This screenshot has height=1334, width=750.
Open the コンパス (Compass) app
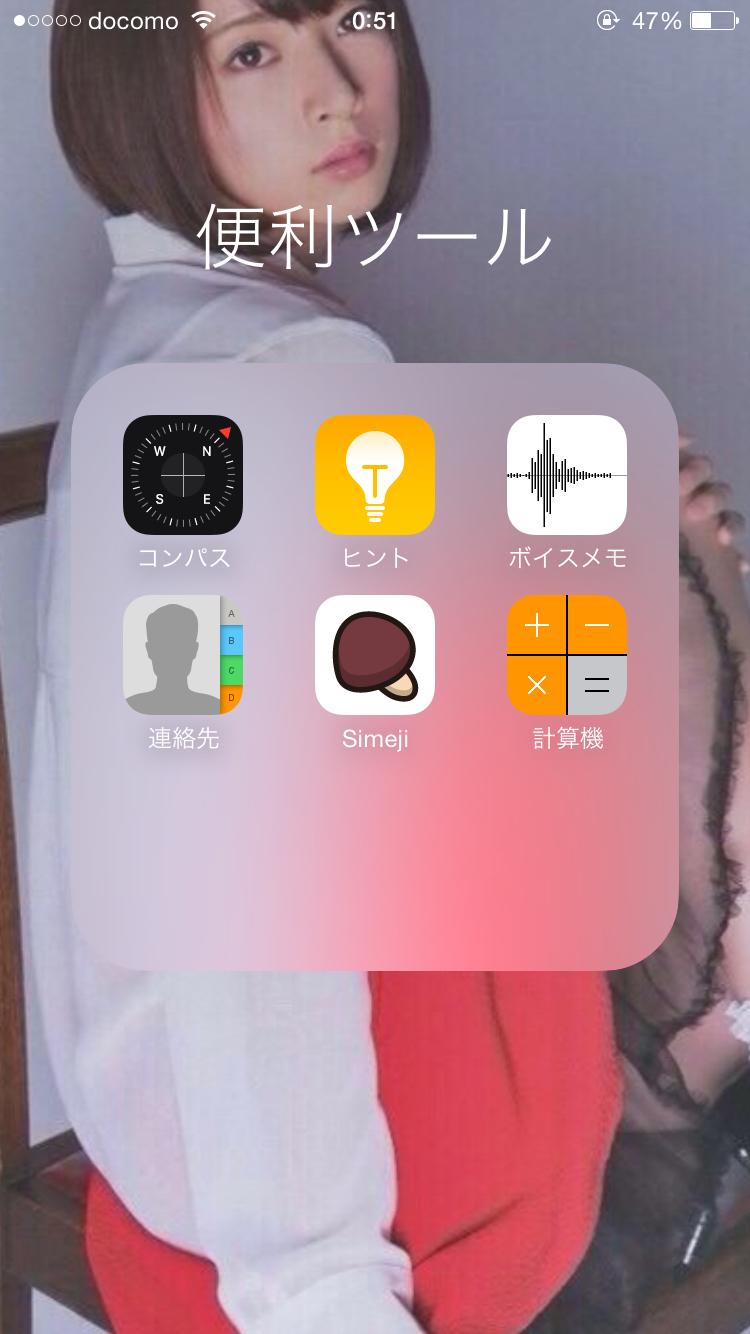click(x=183, y=475)
